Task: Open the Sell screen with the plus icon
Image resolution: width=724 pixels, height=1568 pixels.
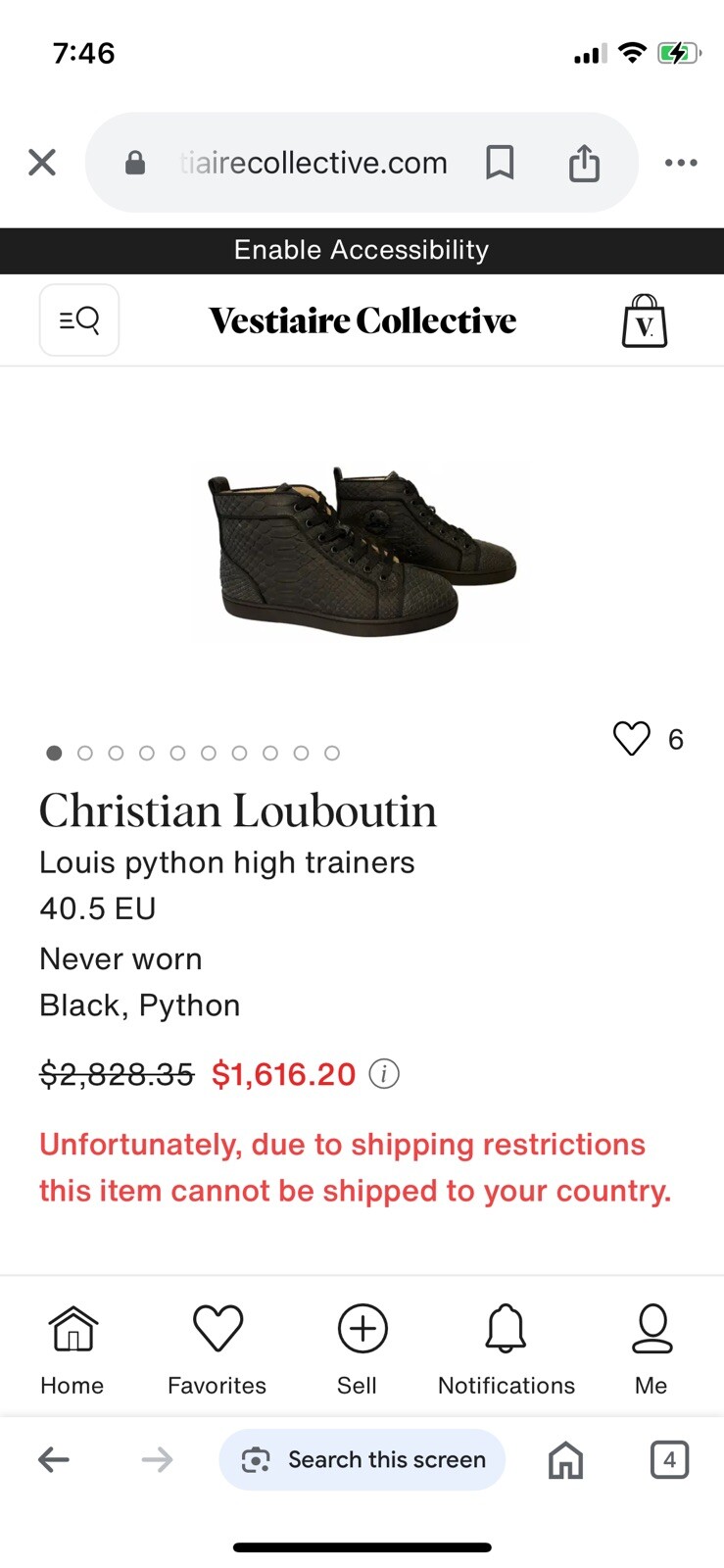Action: 362,1329
